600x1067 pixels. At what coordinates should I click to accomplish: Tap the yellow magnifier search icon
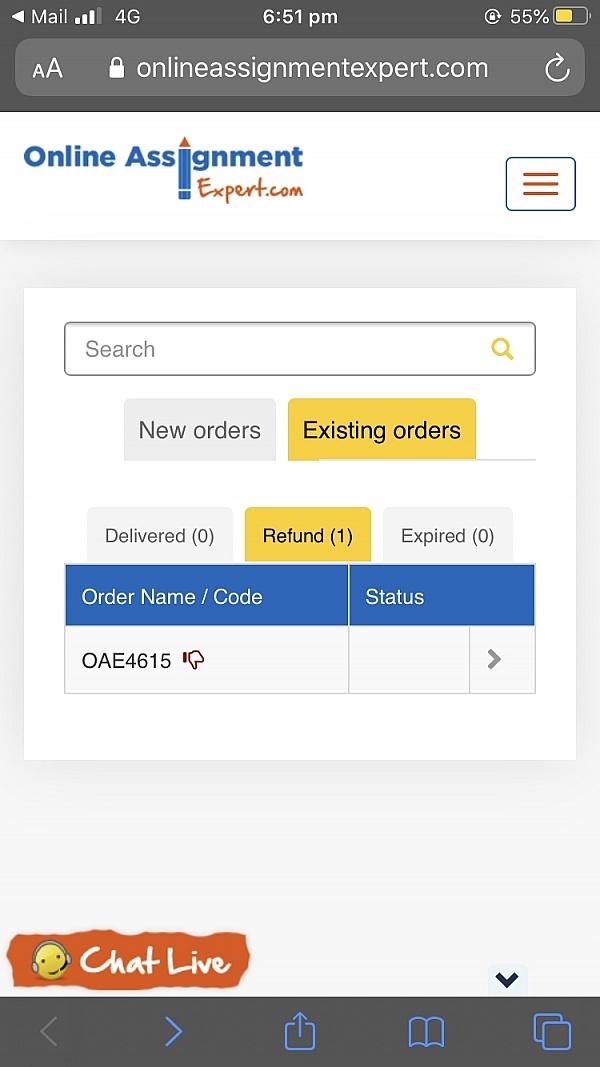coord(502,348)
